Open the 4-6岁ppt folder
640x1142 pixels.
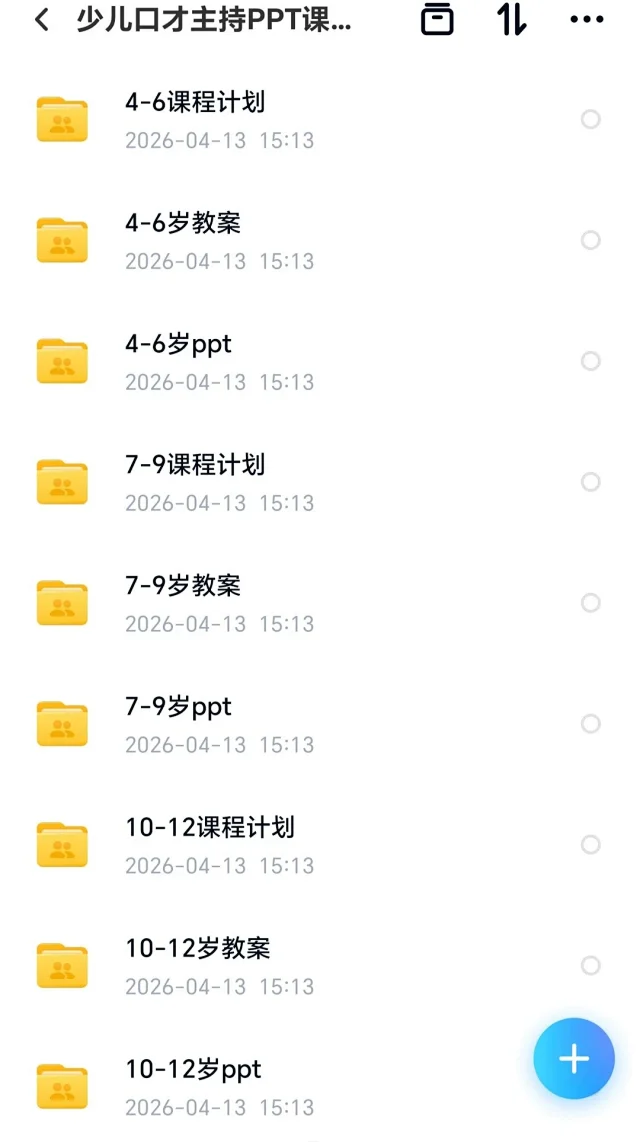coord(178,344)
